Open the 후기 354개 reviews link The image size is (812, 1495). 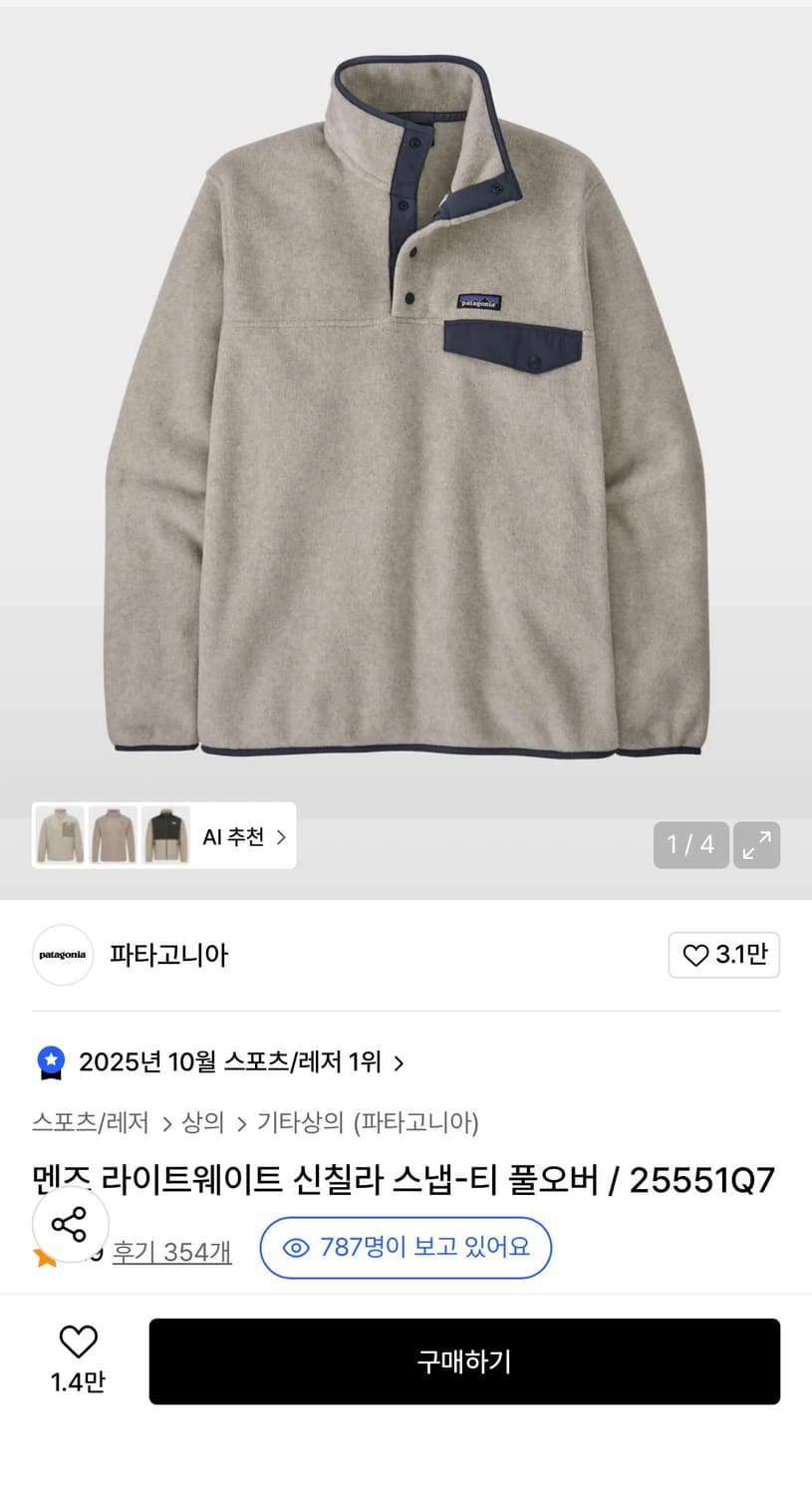(x=171, y=1252)
